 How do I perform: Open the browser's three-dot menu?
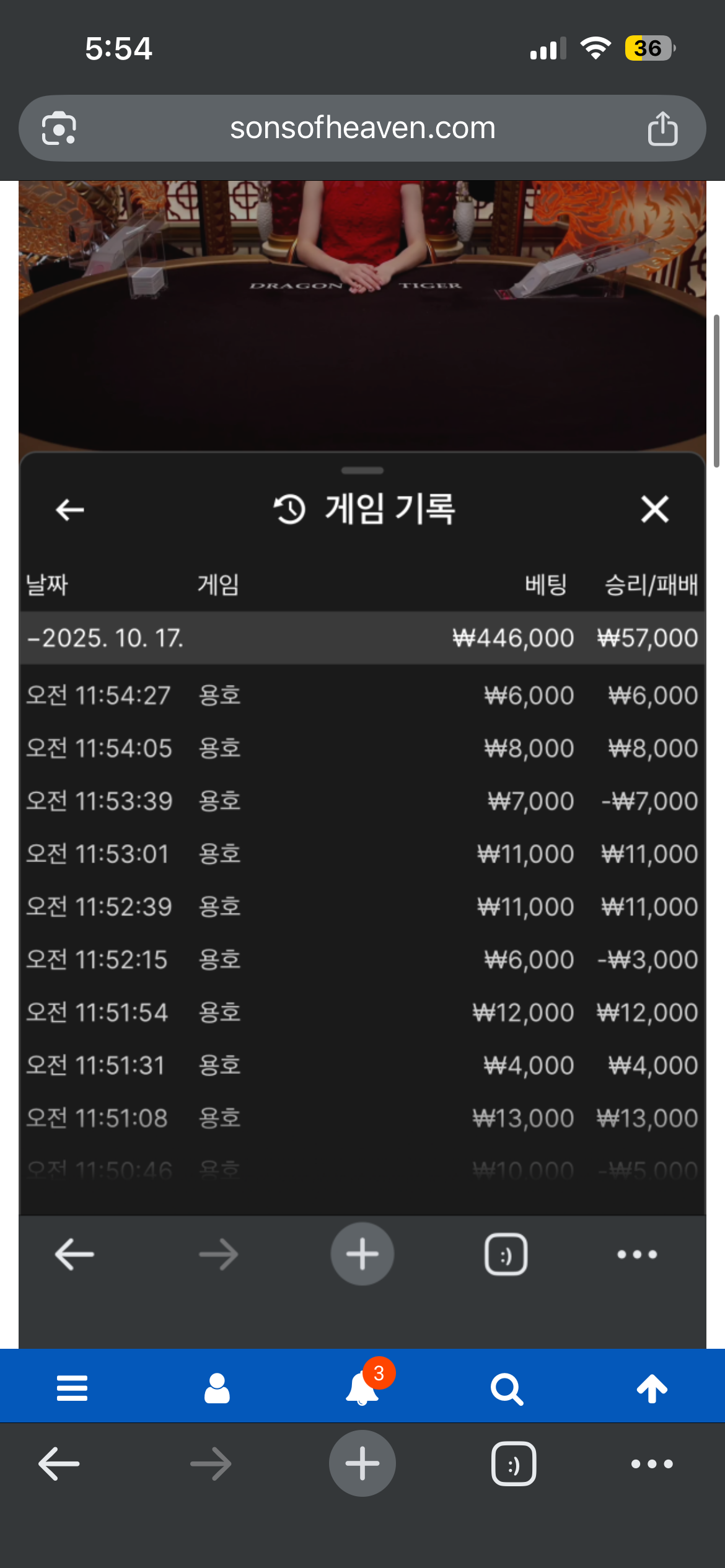click(652, 1464)
